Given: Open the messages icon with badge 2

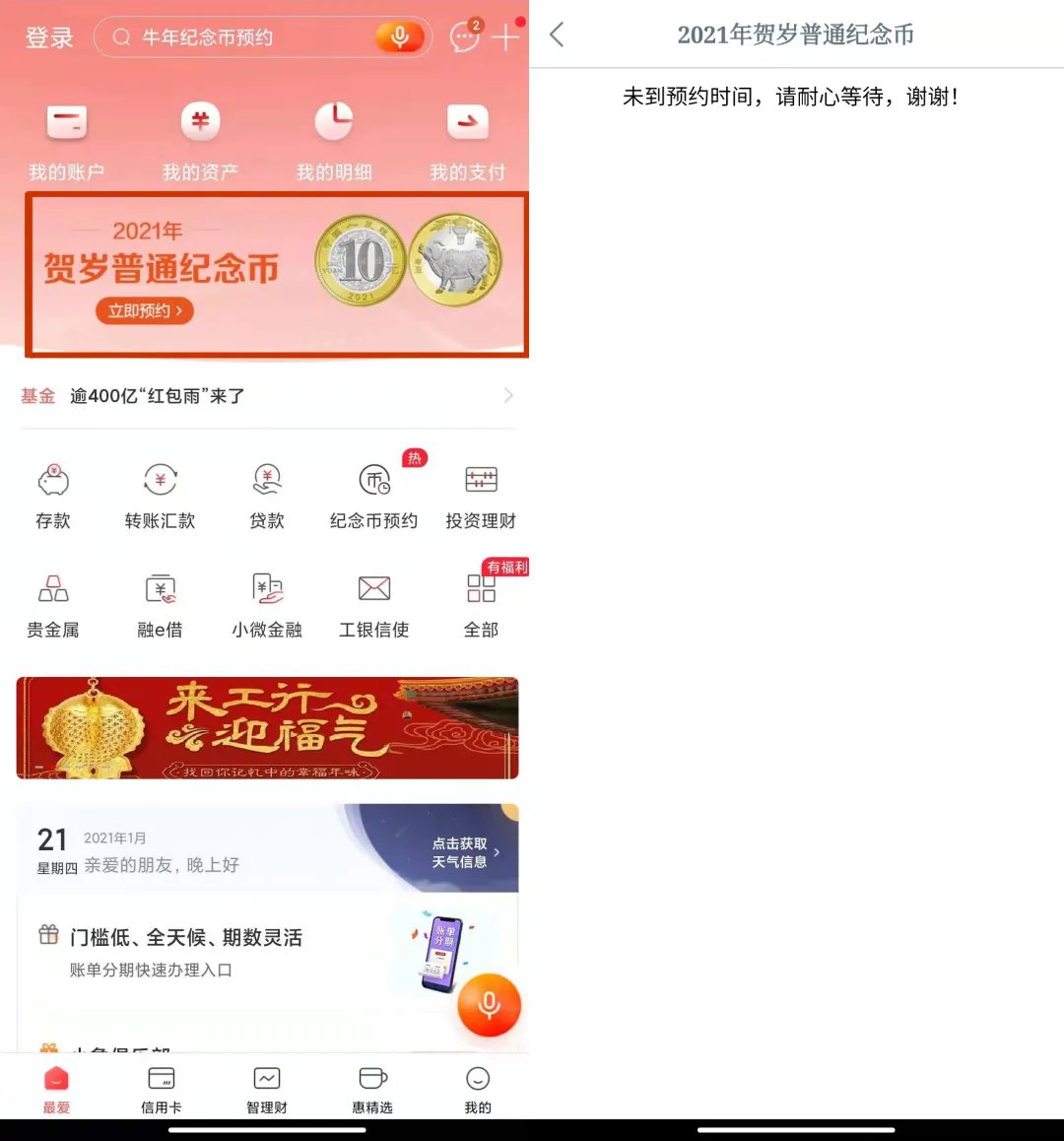Looking at the screenshot, I should (x=464, y=37).
